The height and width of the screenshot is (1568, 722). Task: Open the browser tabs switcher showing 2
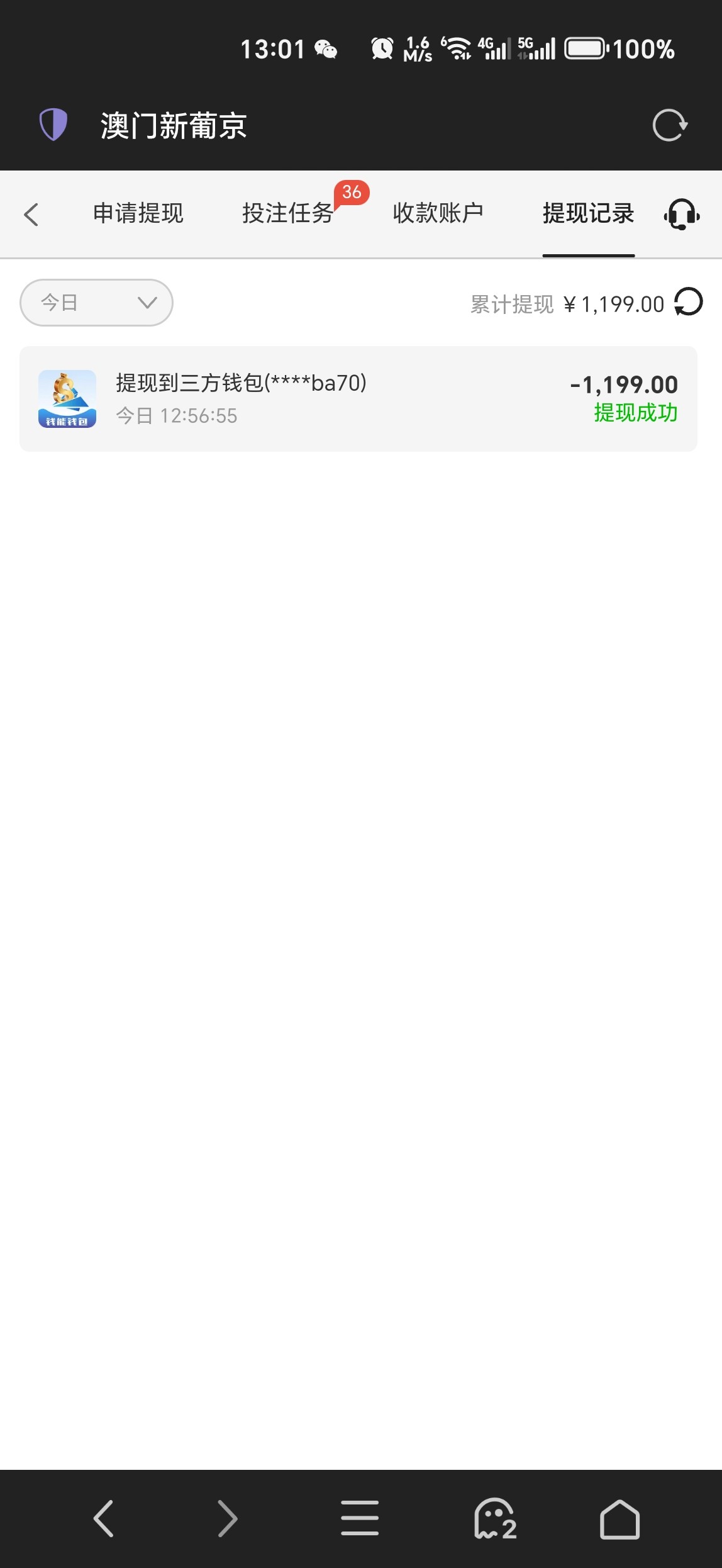point(495,1518)
